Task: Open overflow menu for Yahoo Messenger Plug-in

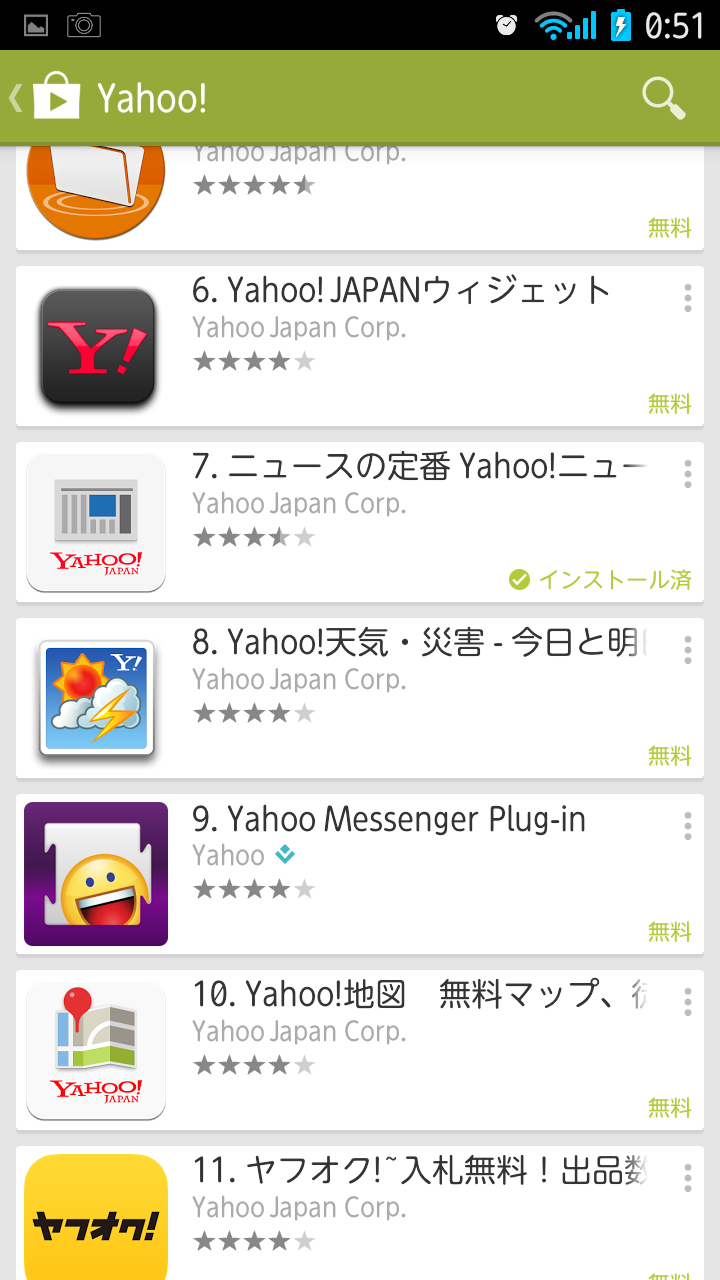Action: [687, 826]
